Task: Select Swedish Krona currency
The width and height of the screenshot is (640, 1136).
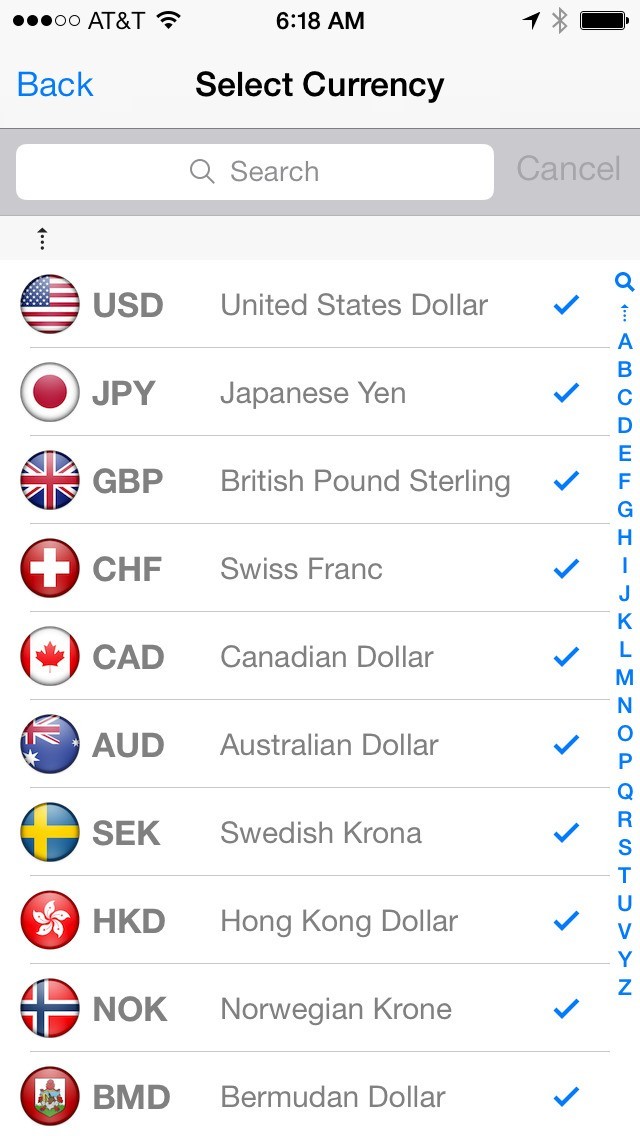Action: coord(310,833)
